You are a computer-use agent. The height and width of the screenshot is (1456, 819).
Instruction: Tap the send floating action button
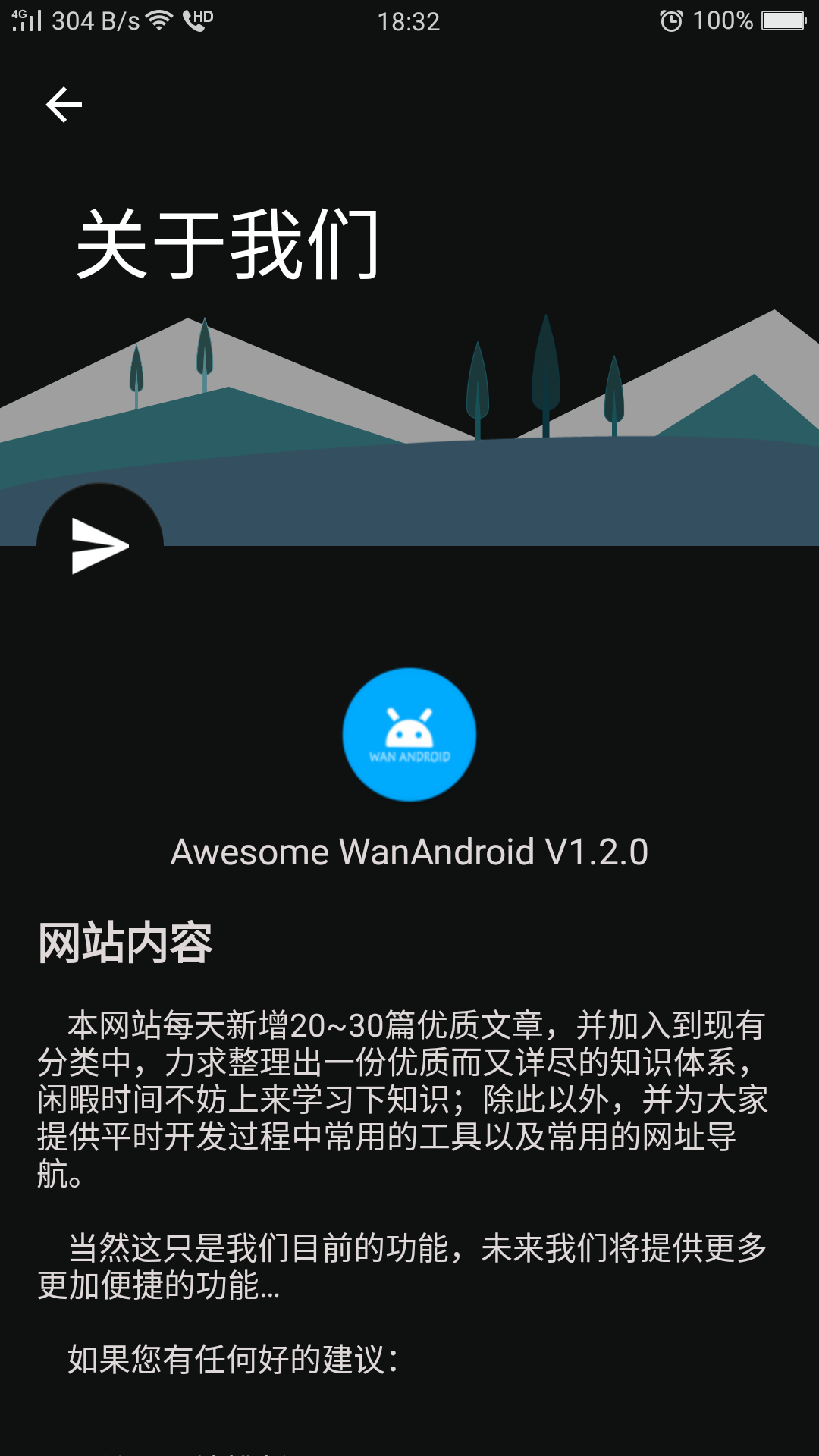click(100, 546)
